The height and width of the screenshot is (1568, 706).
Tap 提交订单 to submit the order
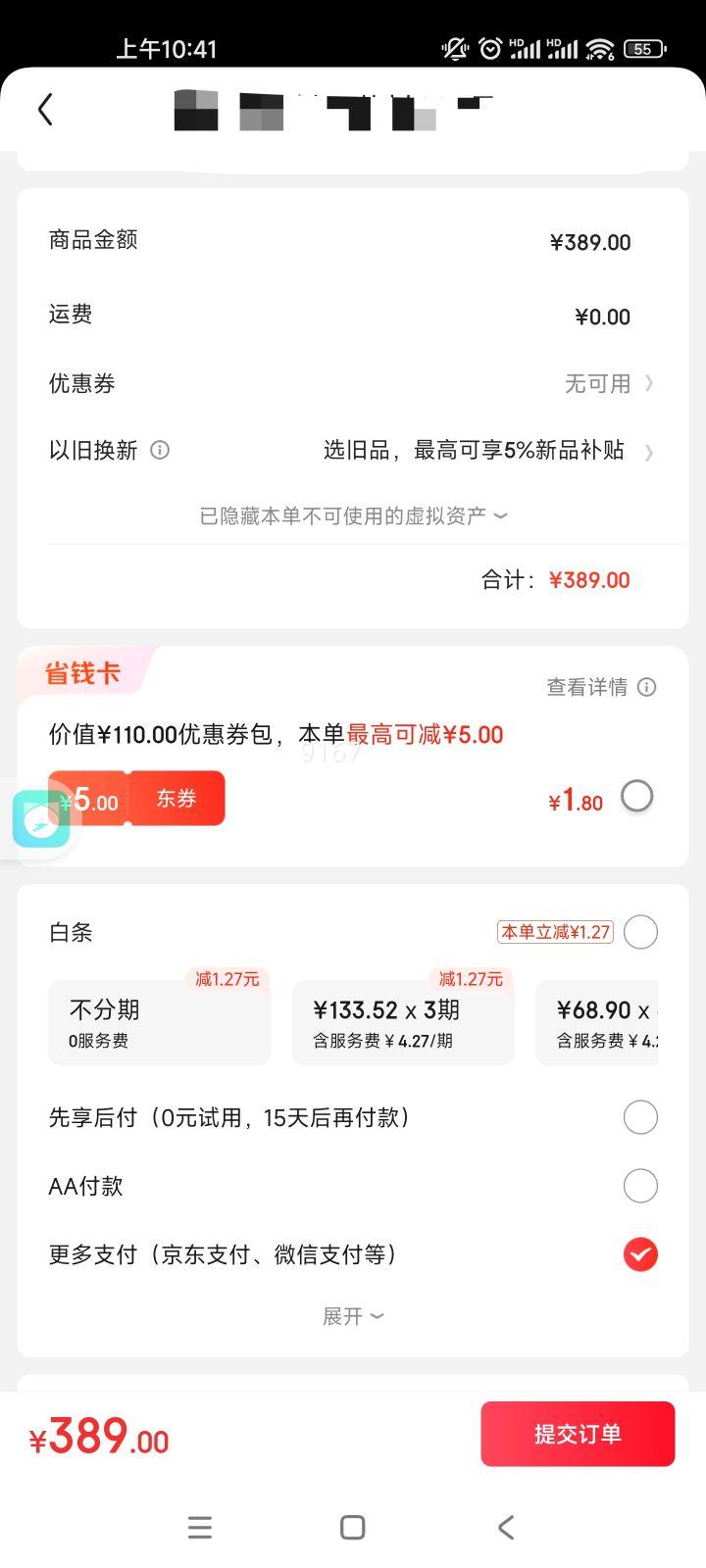click(578, 1434)
